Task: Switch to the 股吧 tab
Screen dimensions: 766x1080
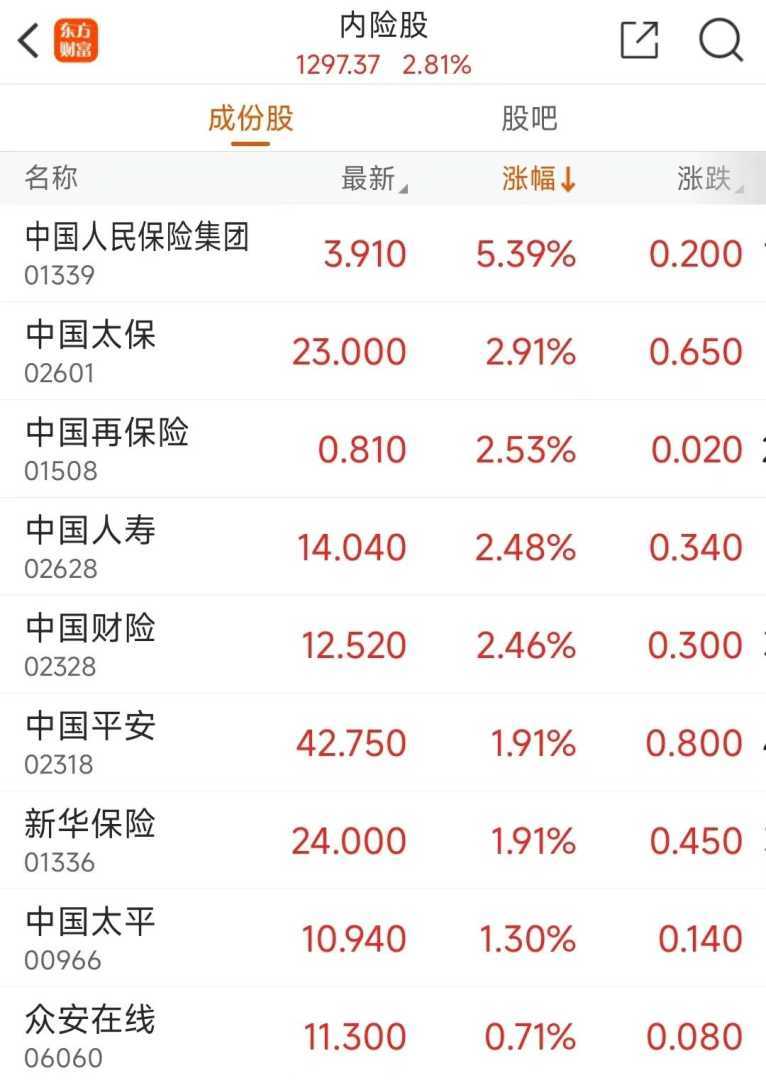Action: tap(528, 120)
